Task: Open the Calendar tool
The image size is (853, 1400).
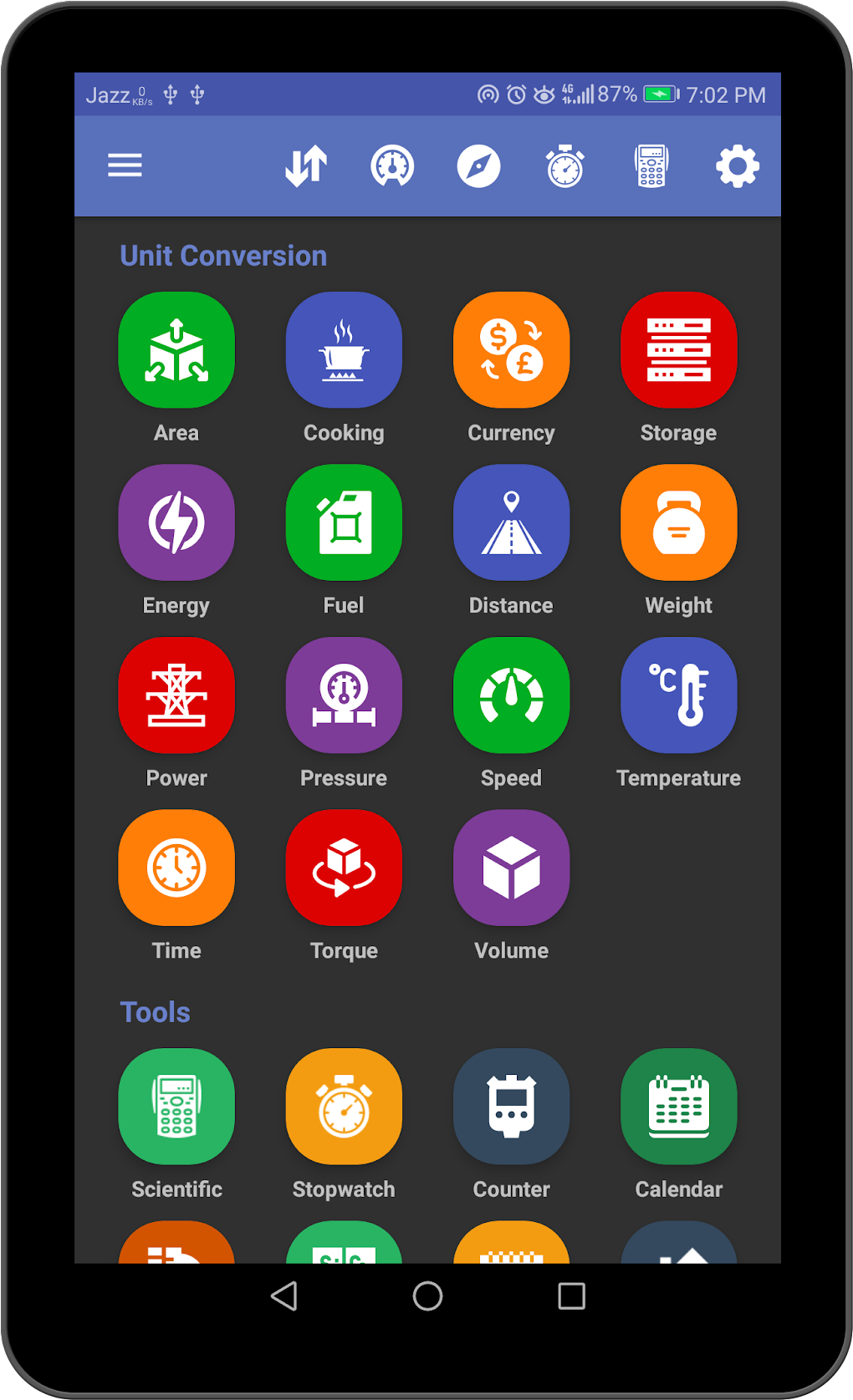Action: 678,1106
